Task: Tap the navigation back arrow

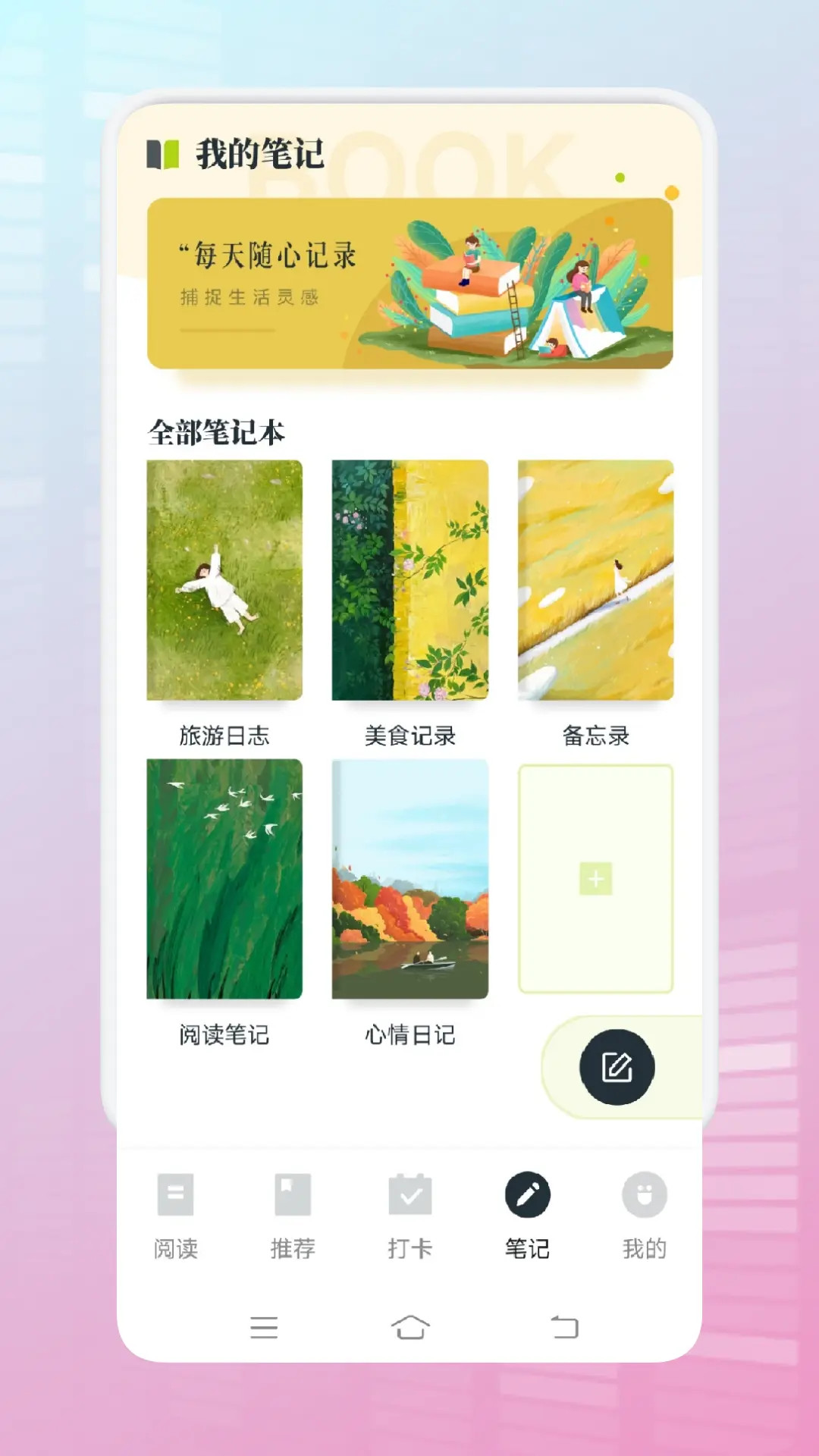Action: pos(564,1328)
